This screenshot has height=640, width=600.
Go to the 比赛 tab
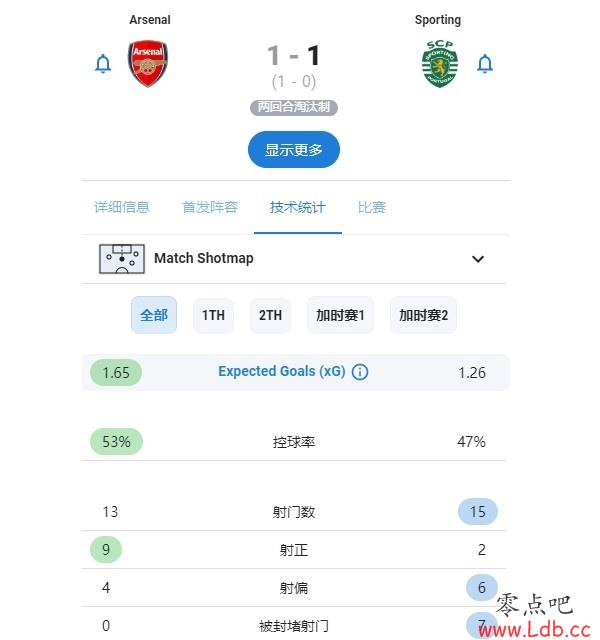(x=372, y=207)
